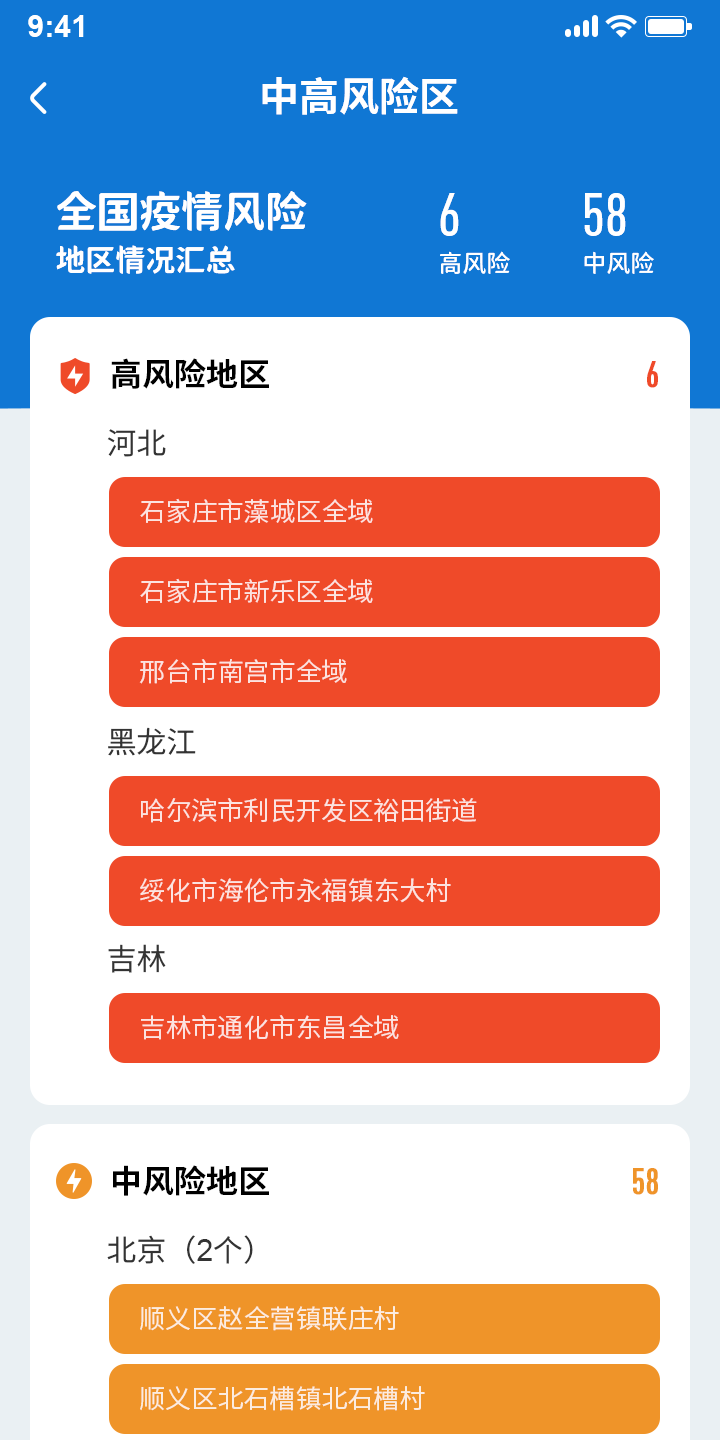The image size is (720, 1440).
Task: Select the 顺义区赵全营镇联庄村 medium-risk entry
Action: pos(384,1319)
